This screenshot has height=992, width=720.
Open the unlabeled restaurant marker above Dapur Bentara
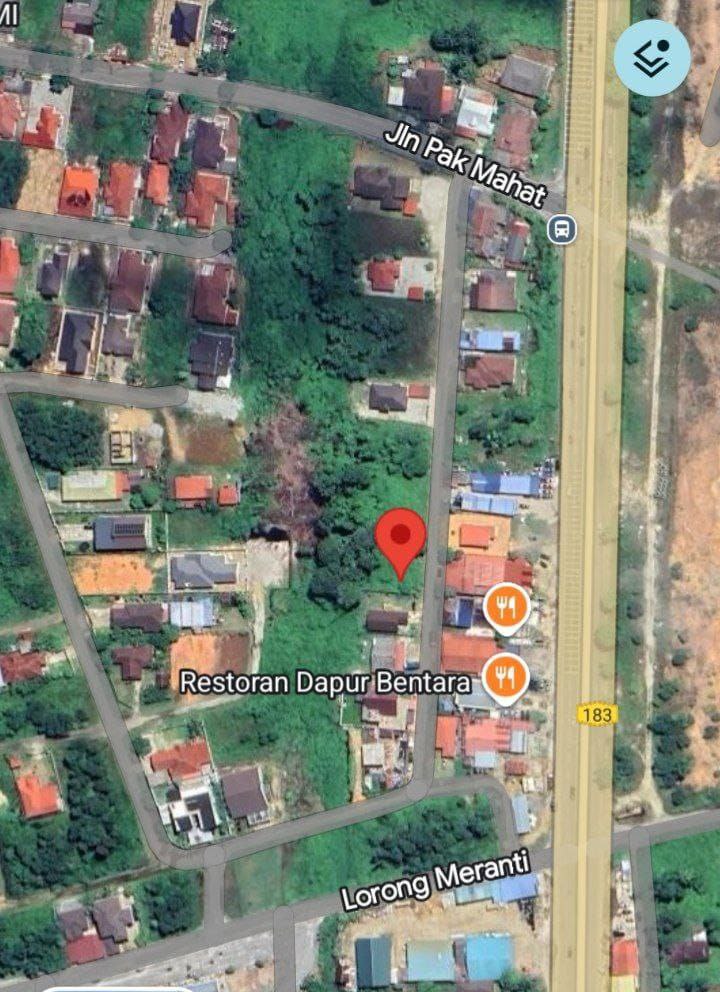pos(507,607)
